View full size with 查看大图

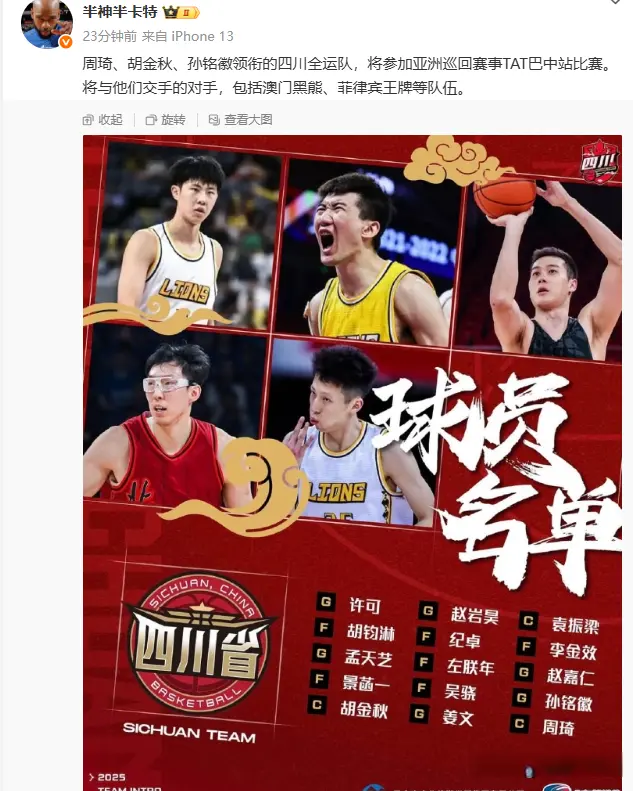tap(238, 120)
